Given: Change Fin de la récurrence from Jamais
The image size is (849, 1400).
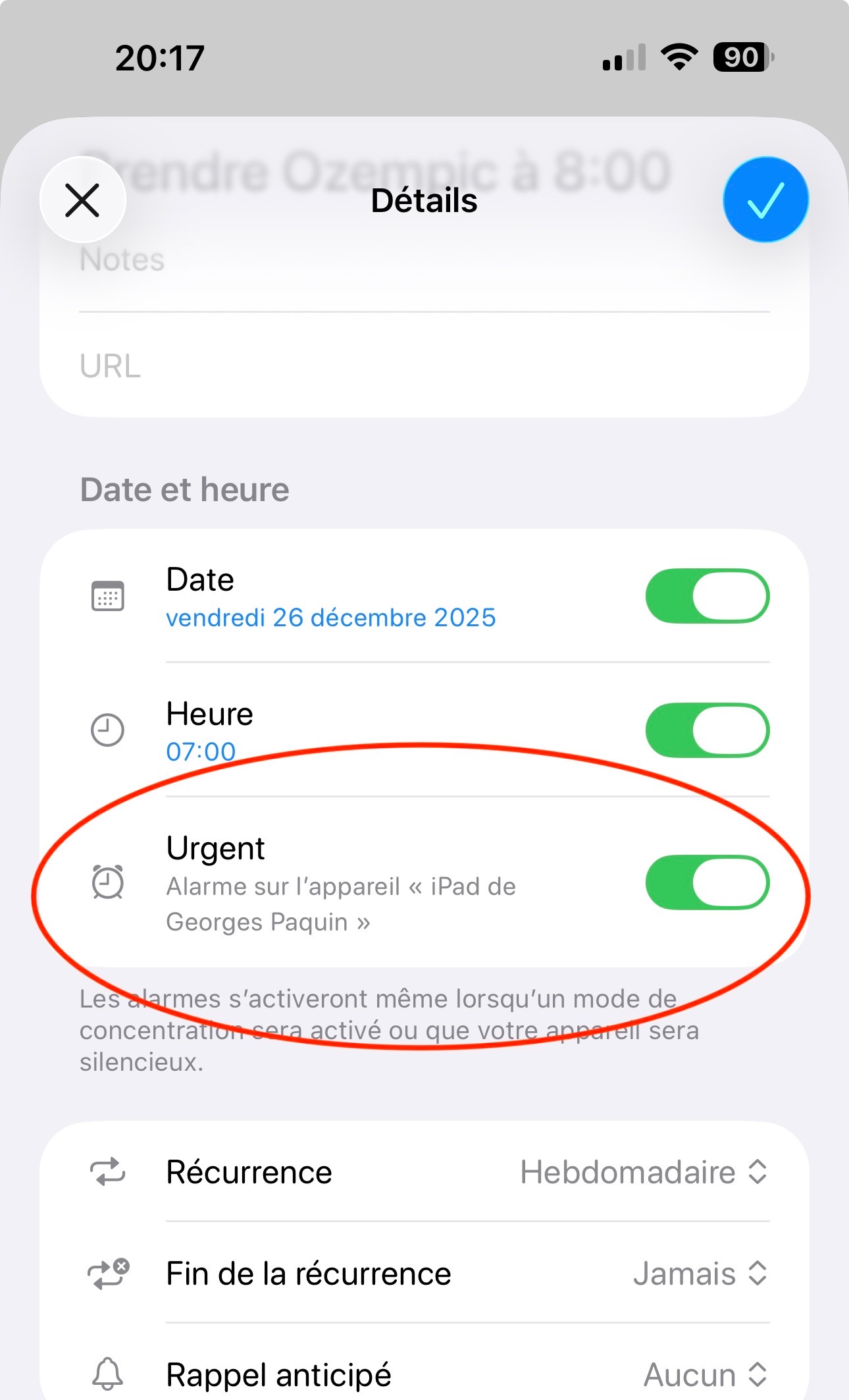Looking at the screenshot, I should click(699, 1274).
